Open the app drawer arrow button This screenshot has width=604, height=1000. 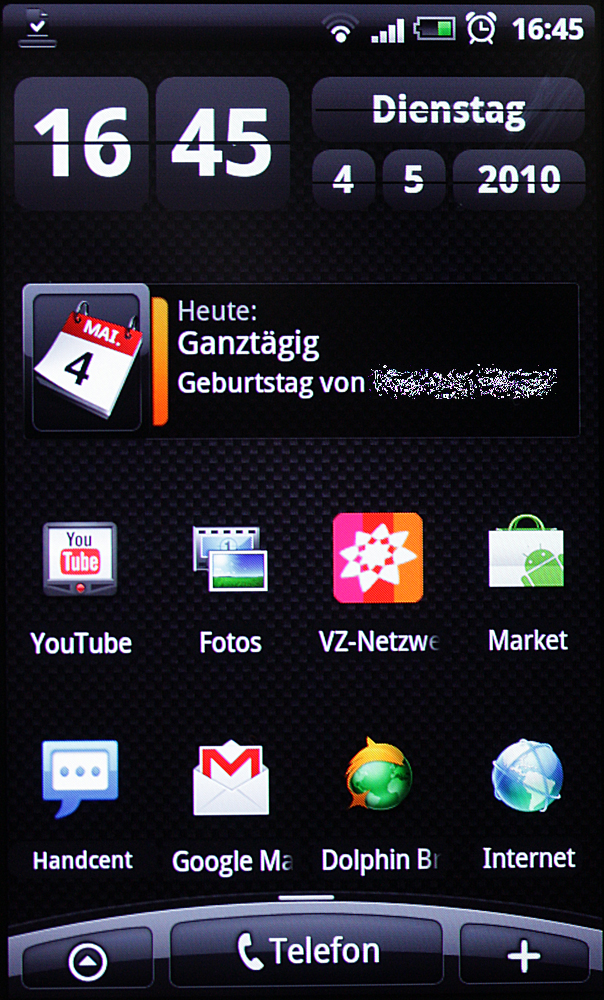coord(87,961)
